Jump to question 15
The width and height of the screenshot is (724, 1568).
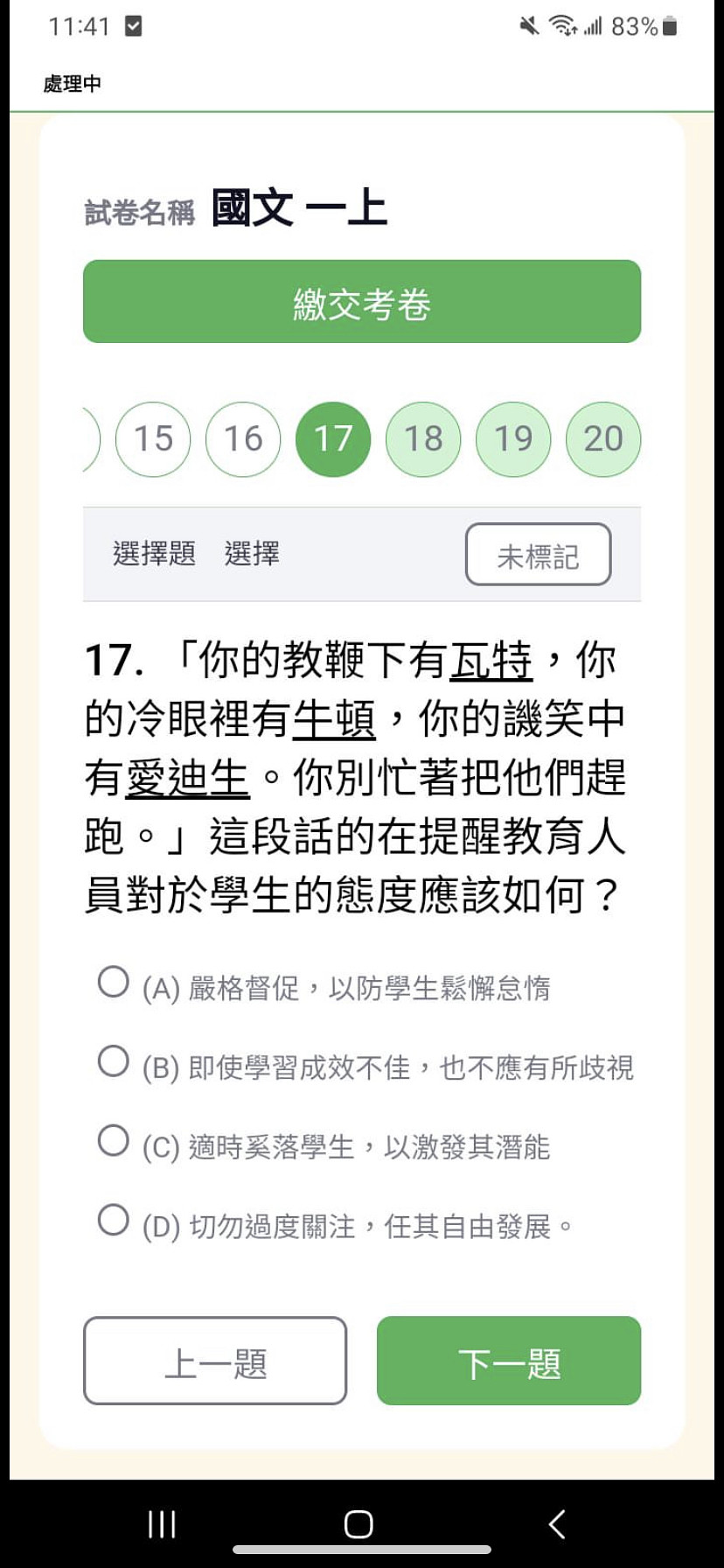pos(153,439)
